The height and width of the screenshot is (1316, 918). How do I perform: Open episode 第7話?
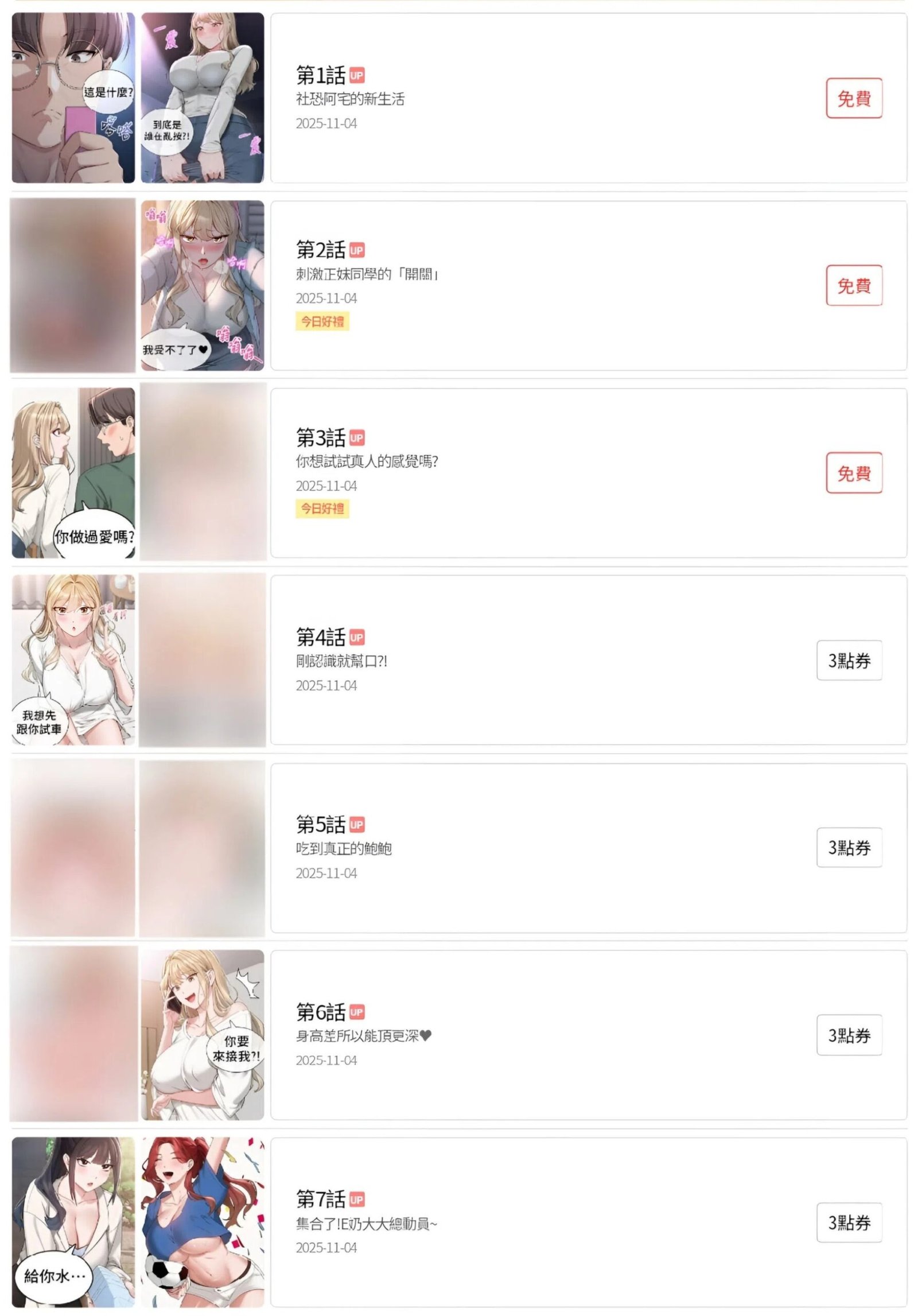pyautogui.click(x=320, y=1199)
